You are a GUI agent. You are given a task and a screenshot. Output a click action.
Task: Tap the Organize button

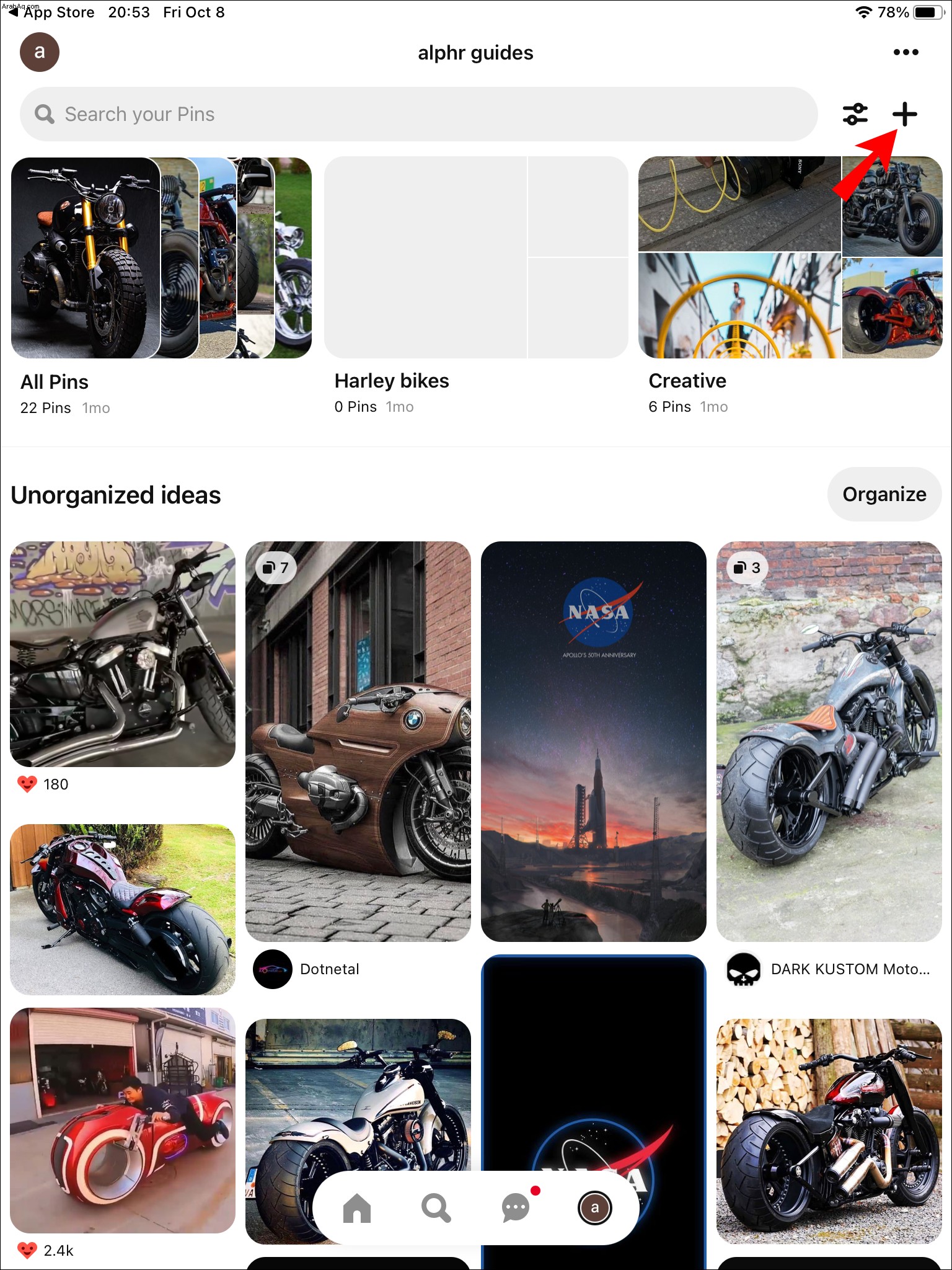click(x=884, y=494)
